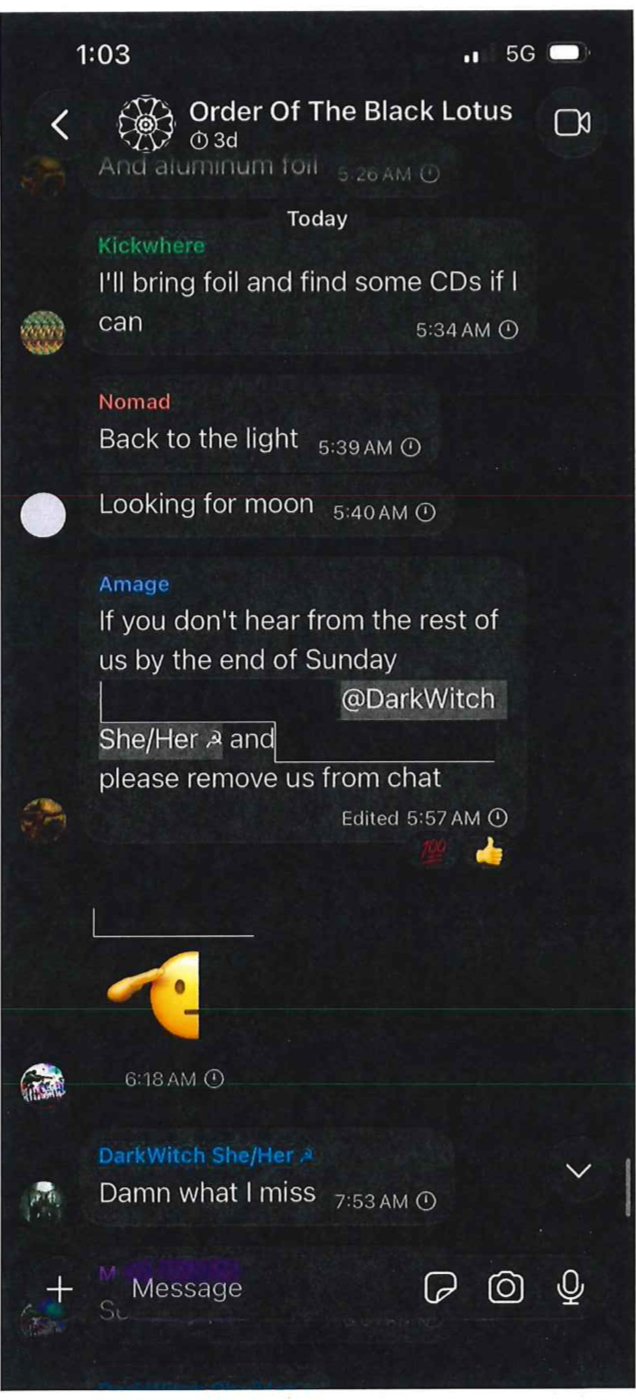Open DarkWitch She/Her's profile avatar
636x1400 pixels.
pyautogui.click(x=42, y=1202)
